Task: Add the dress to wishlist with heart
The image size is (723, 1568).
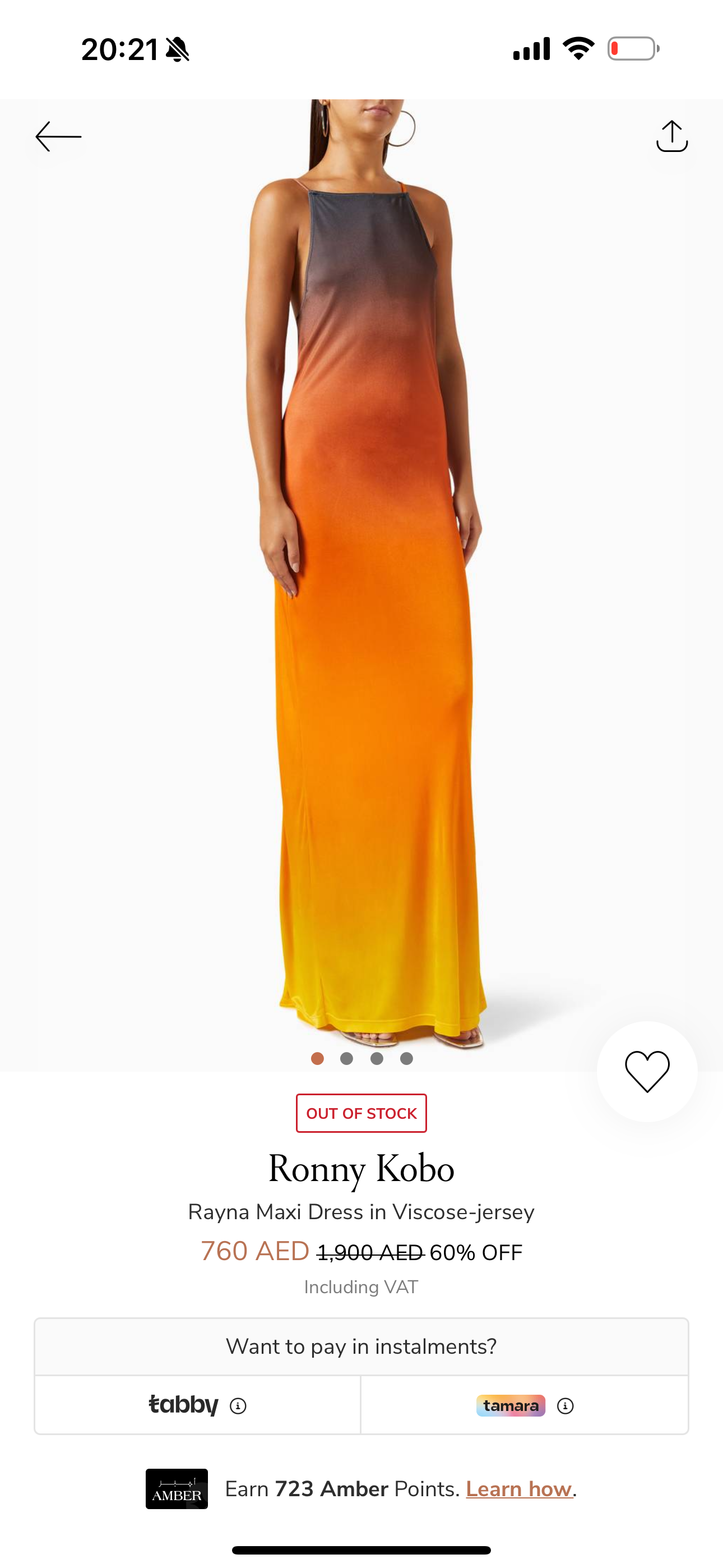Action: (x=647, y=1071)
